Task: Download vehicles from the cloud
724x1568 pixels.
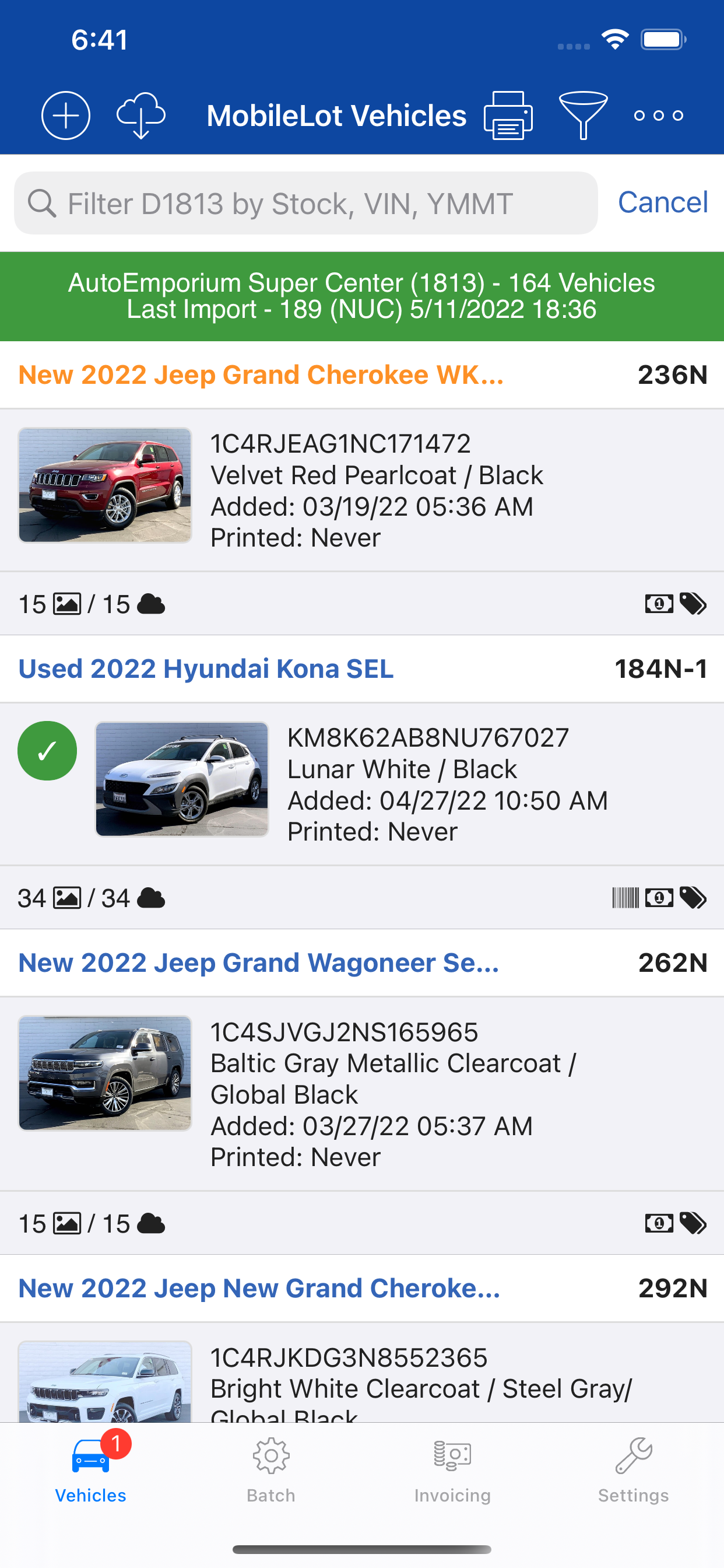Action: (140, 116)
